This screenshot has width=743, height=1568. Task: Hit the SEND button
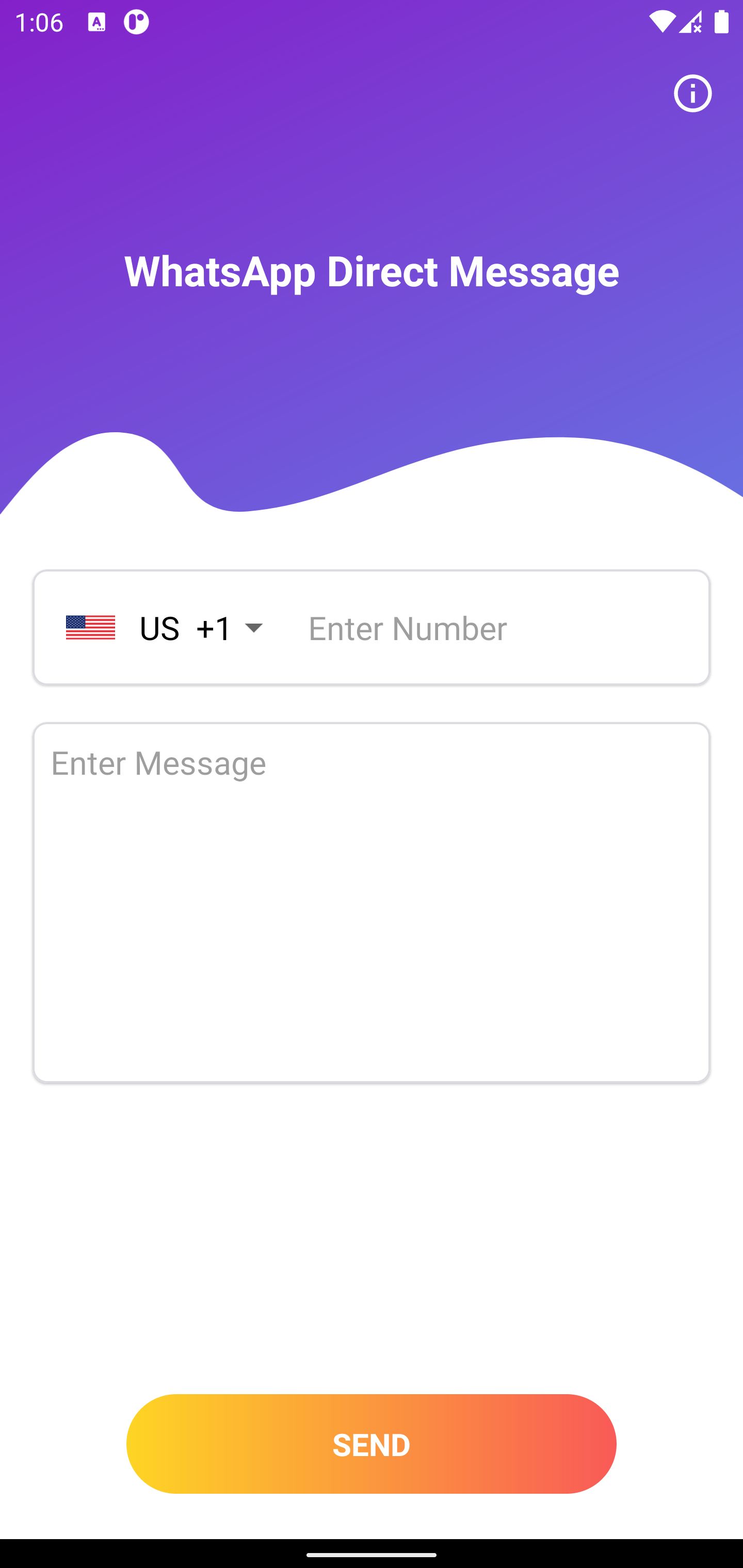[x=372, y=1444]
